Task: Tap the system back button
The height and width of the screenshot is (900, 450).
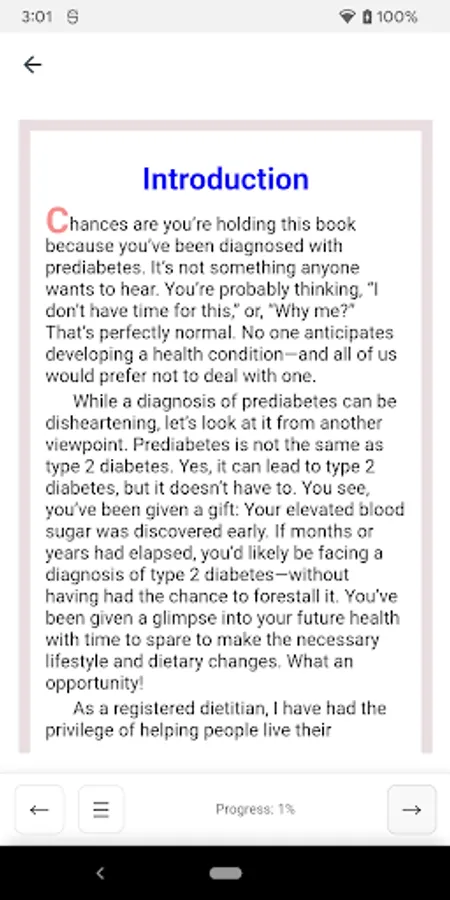Action: (100, 873)
